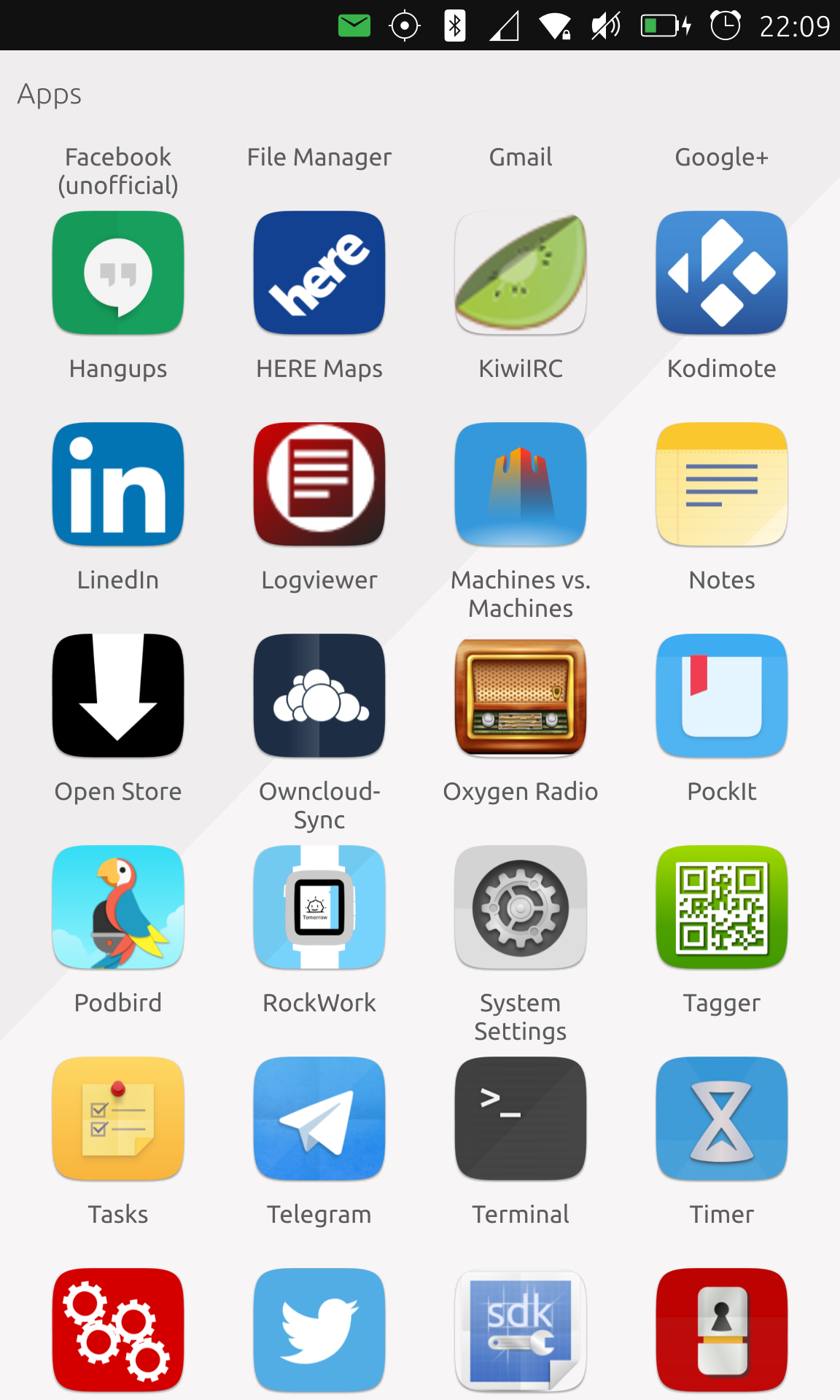Open the RockWork app
This screenshot has height=1400, width=840.
[319, 907]
